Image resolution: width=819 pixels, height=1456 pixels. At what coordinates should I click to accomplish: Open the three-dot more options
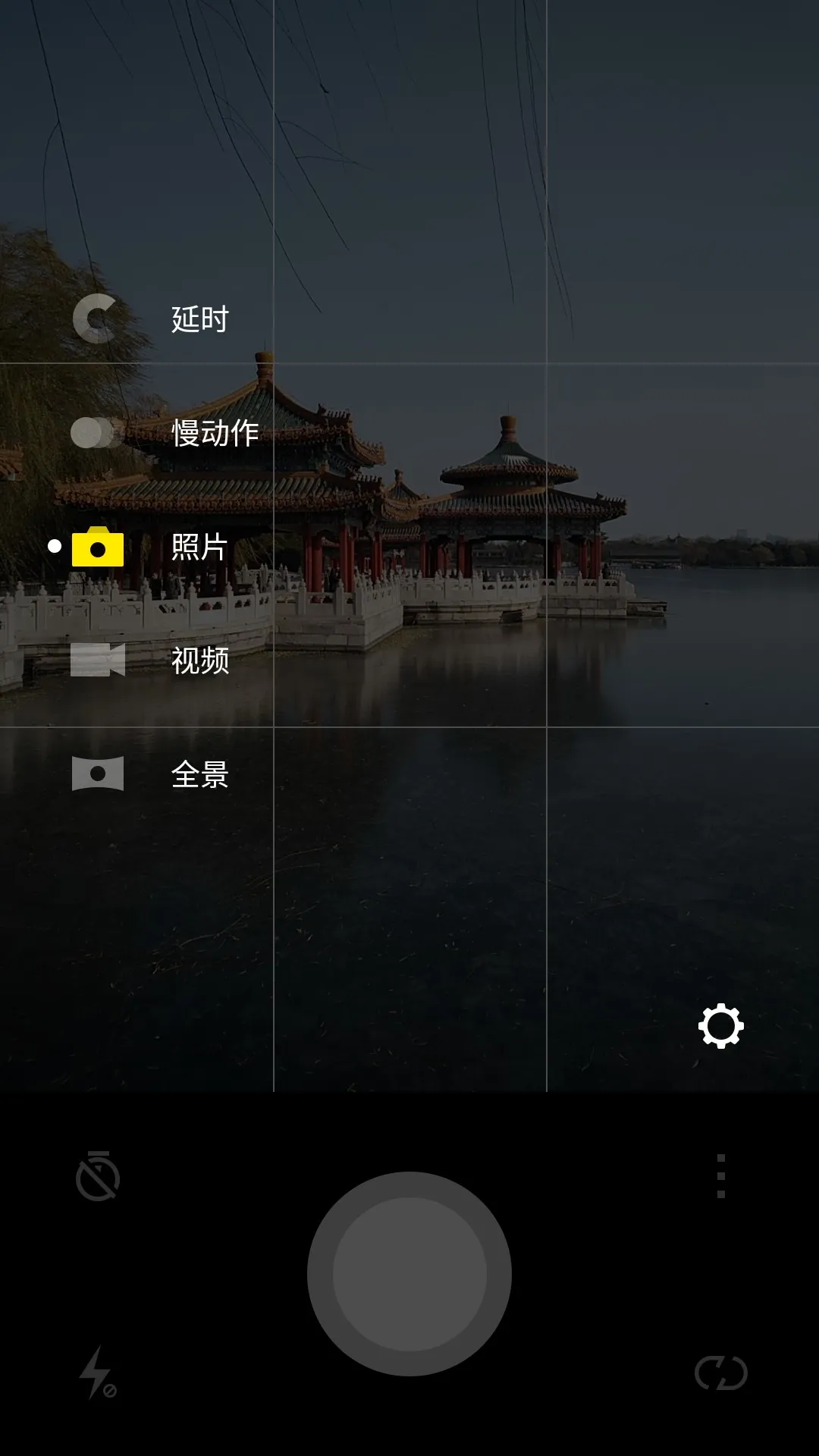(x=720, y=1176)
